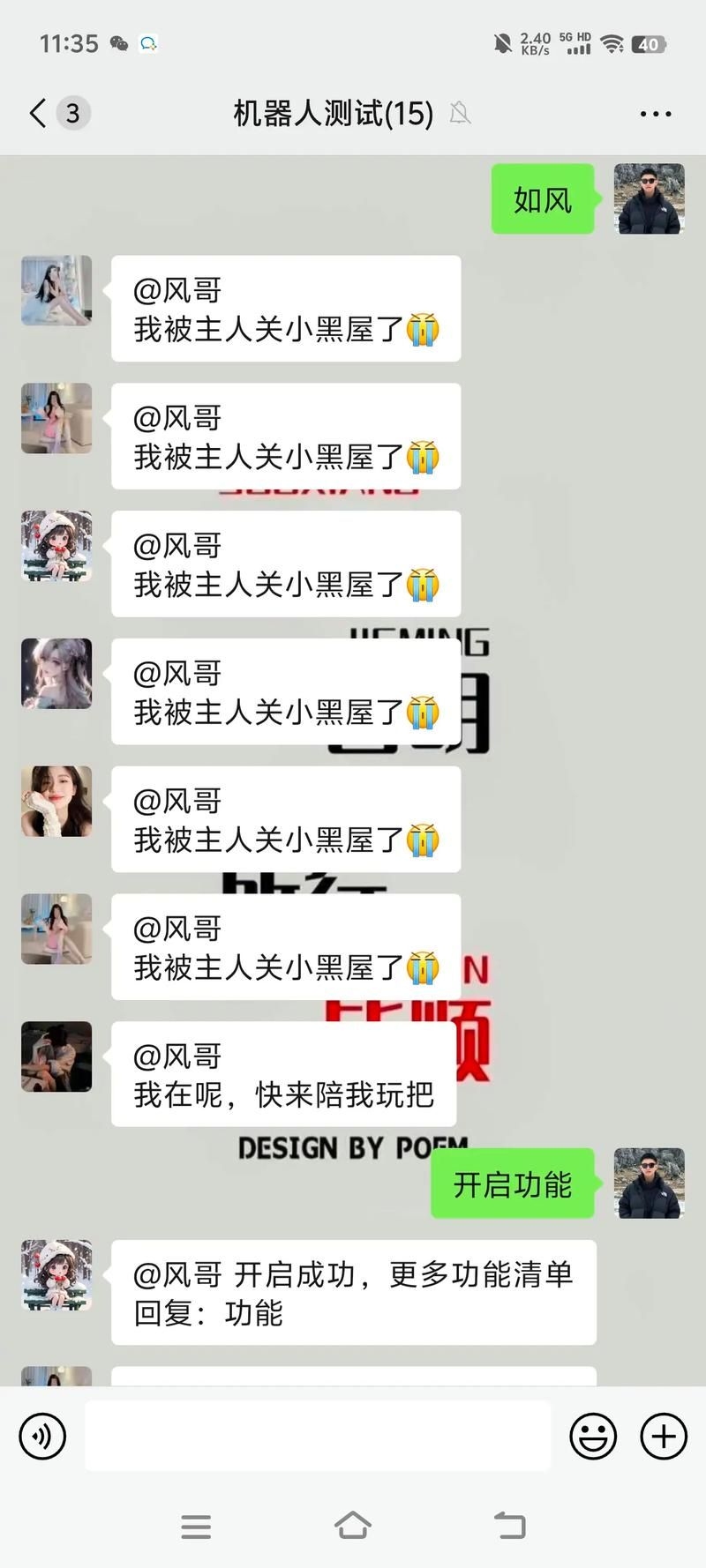Tap the long-haired girl avatar on first message

[56, 292]
